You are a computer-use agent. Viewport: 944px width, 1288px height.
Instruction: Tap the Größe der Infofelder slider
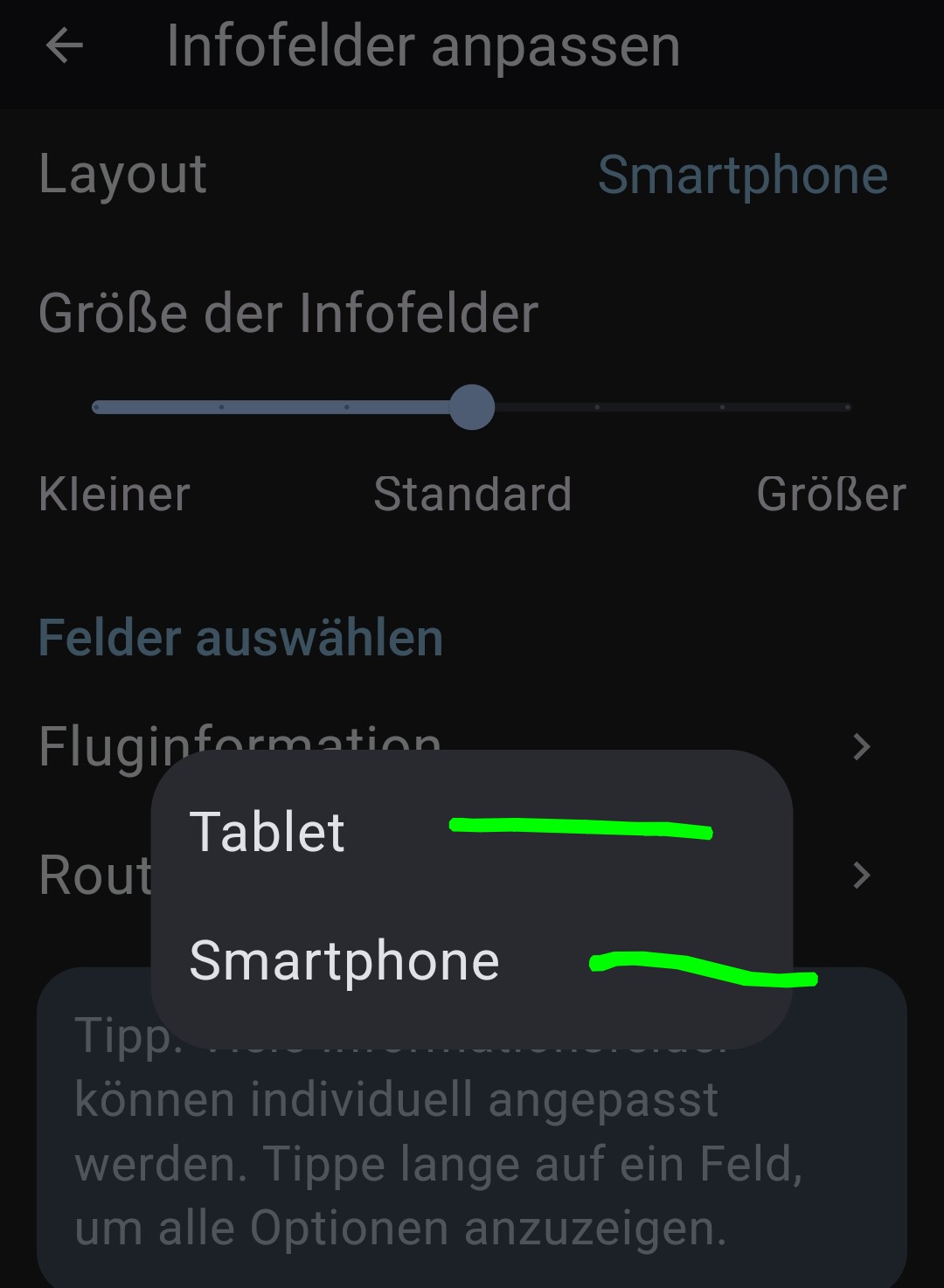(x=472, y=407)
